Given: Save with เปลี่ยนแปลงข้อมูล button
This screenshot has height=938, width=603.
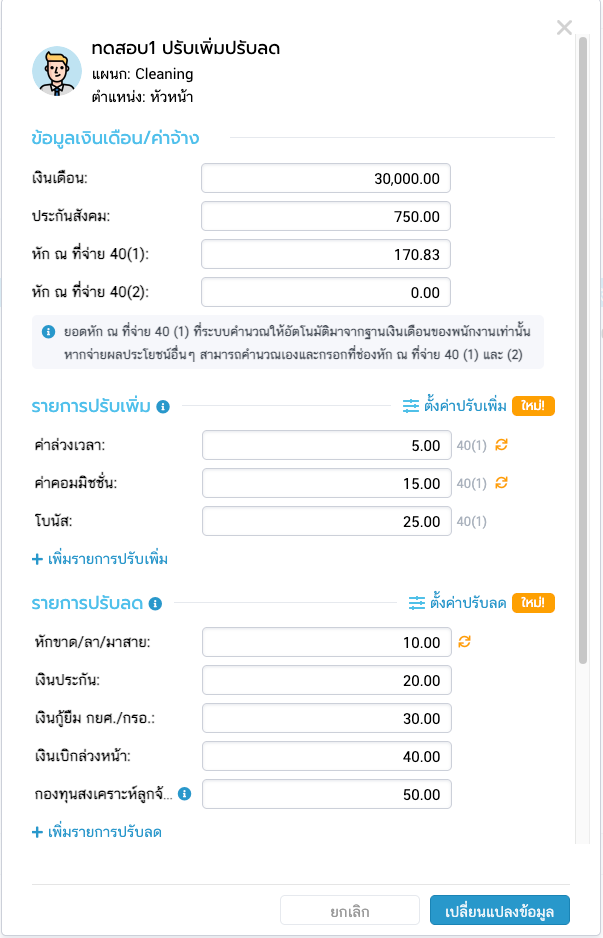Looking at the screenshot, I should click(500, 911).
